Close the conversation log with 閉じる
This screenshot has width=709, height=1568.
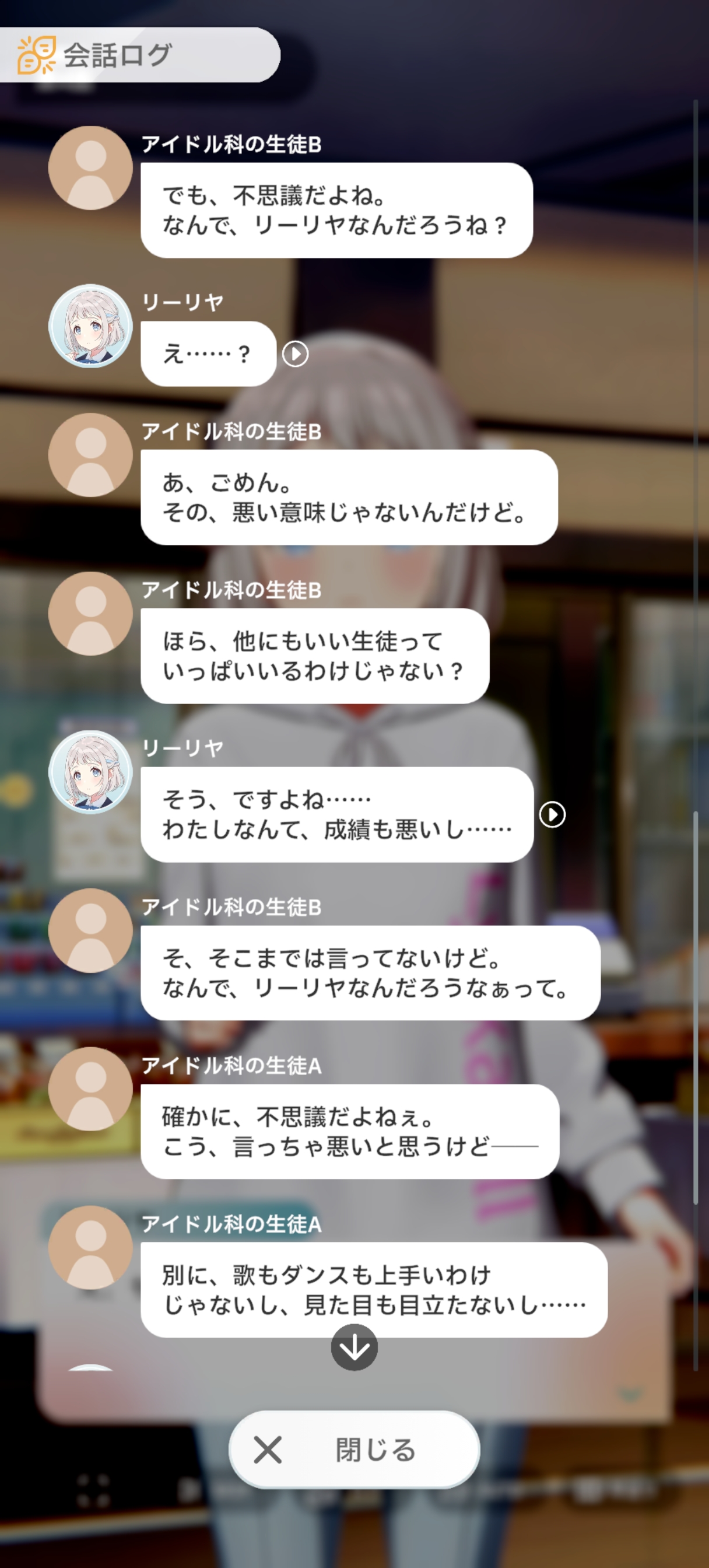354,1450
